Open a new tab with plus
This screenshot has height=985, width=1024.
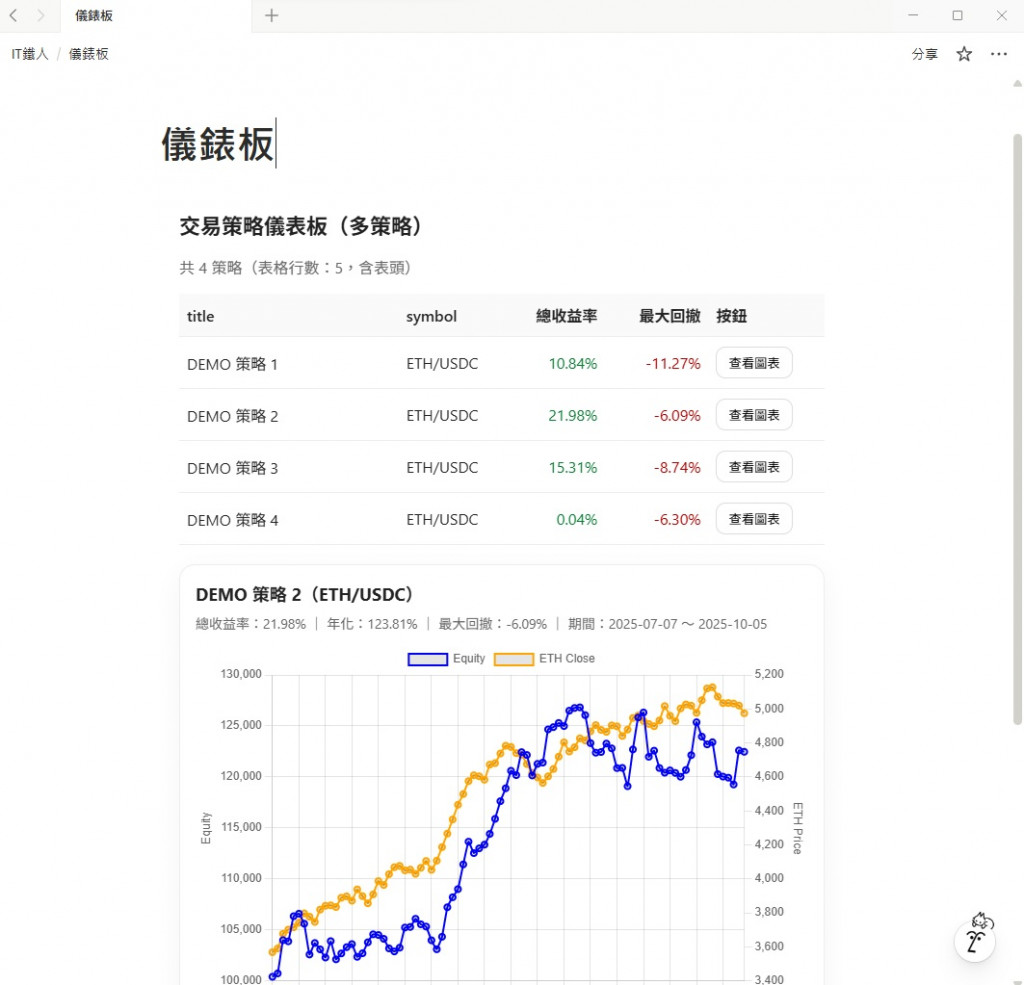pos(271,15)
